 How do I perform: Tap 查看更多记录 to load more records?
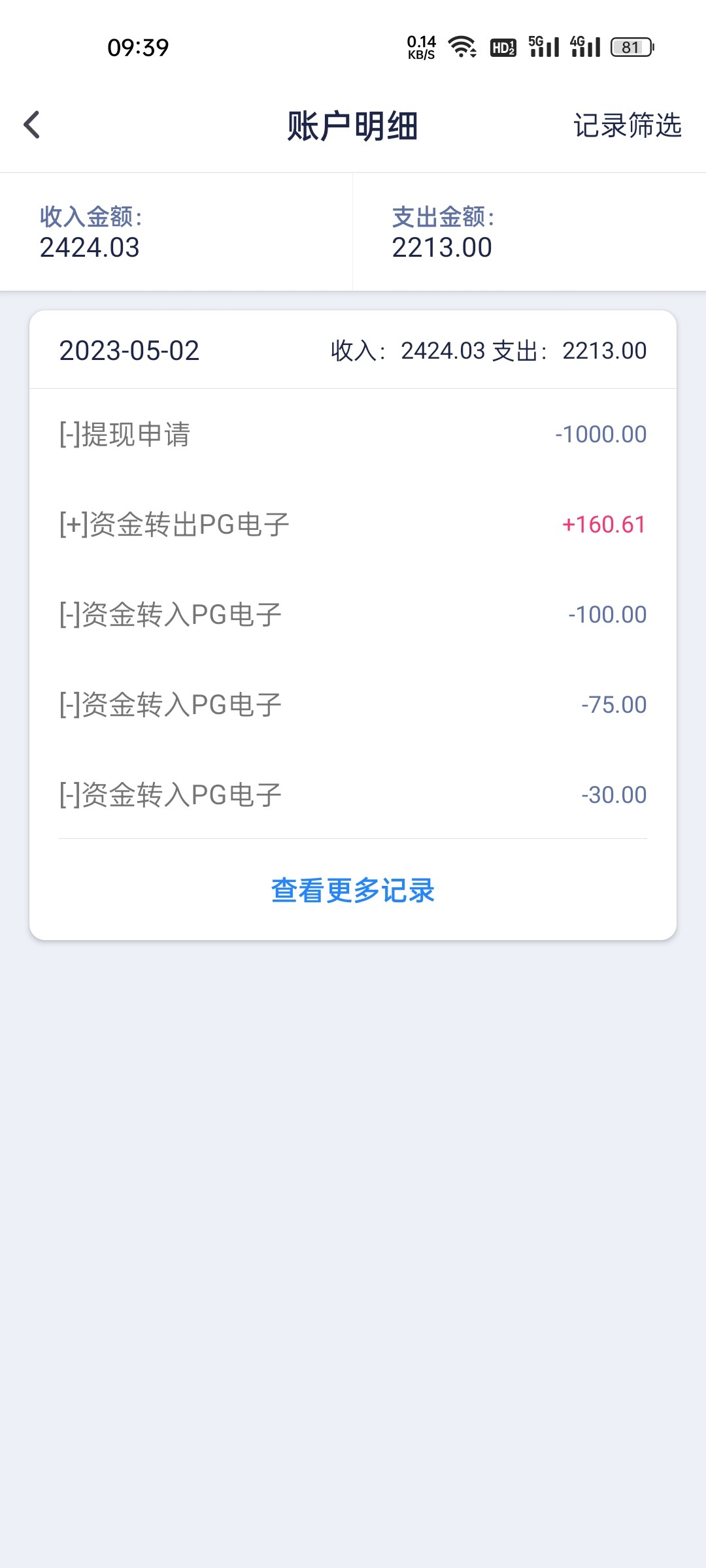coord(353,889)
